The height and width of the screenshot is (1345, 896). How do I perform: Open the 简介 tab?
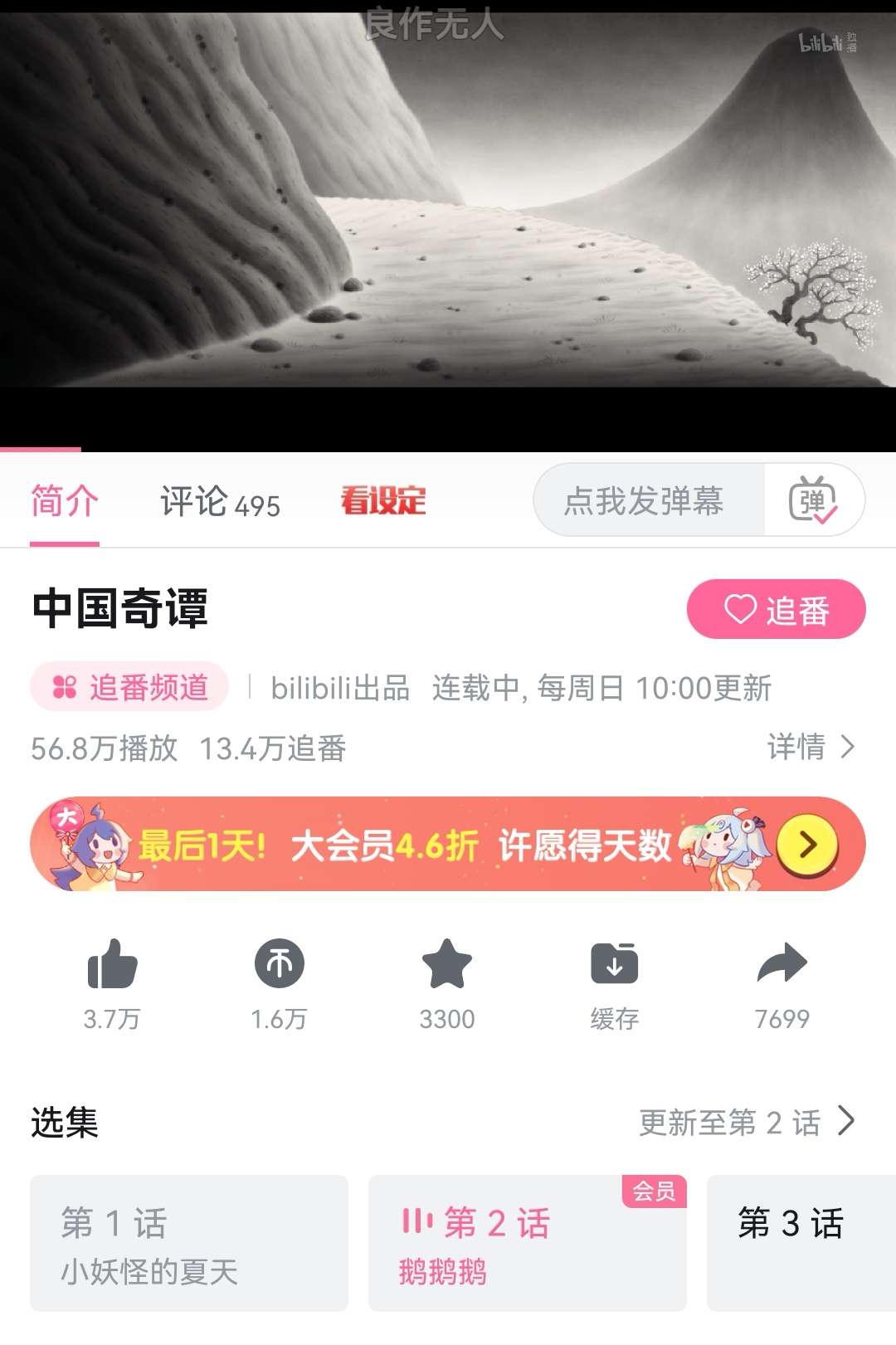click(x=65, y=502)
